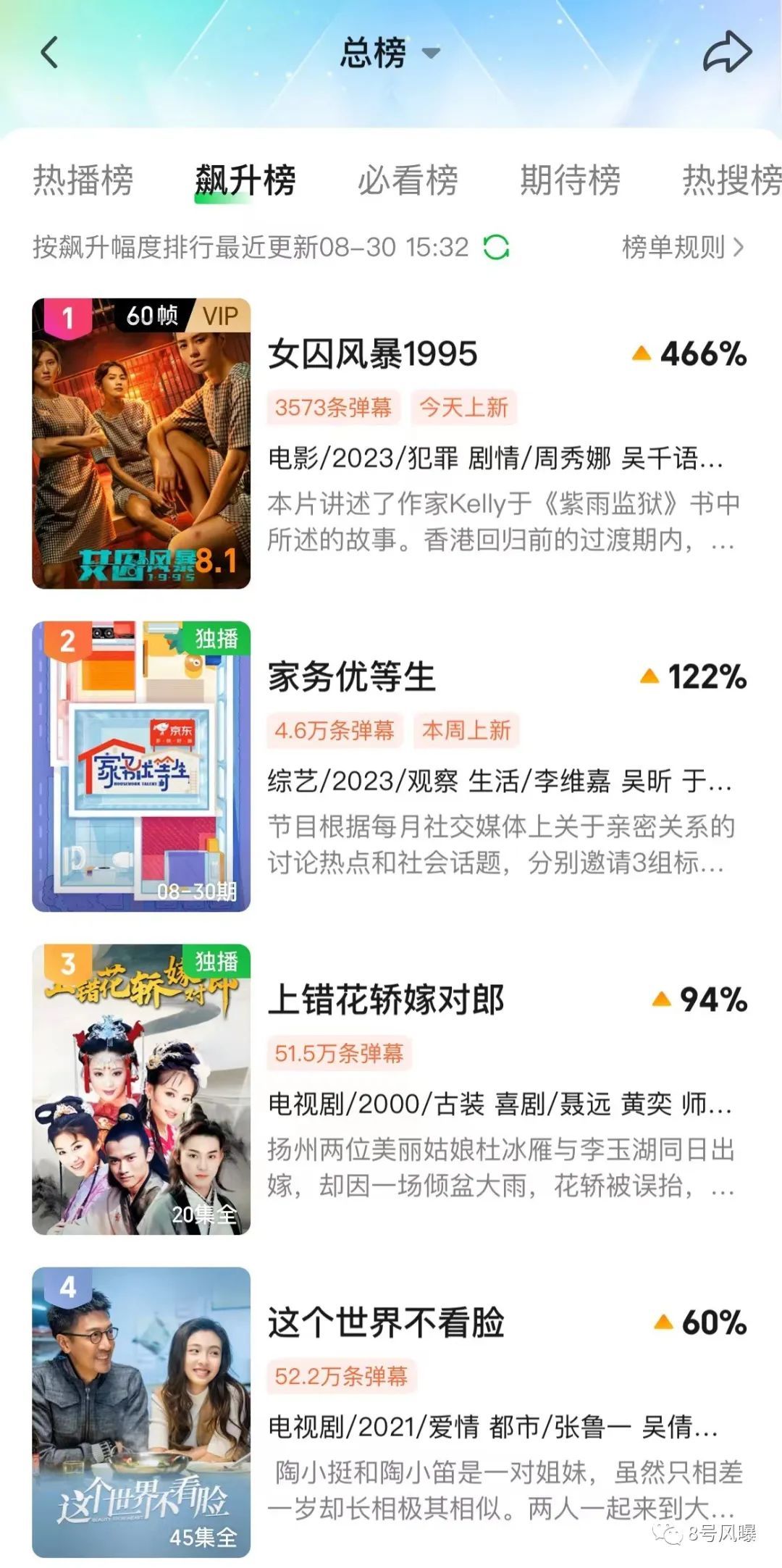Expand the 总榜 category dropdown
The image size is (782, 1568).
click(x=390, y=53)
